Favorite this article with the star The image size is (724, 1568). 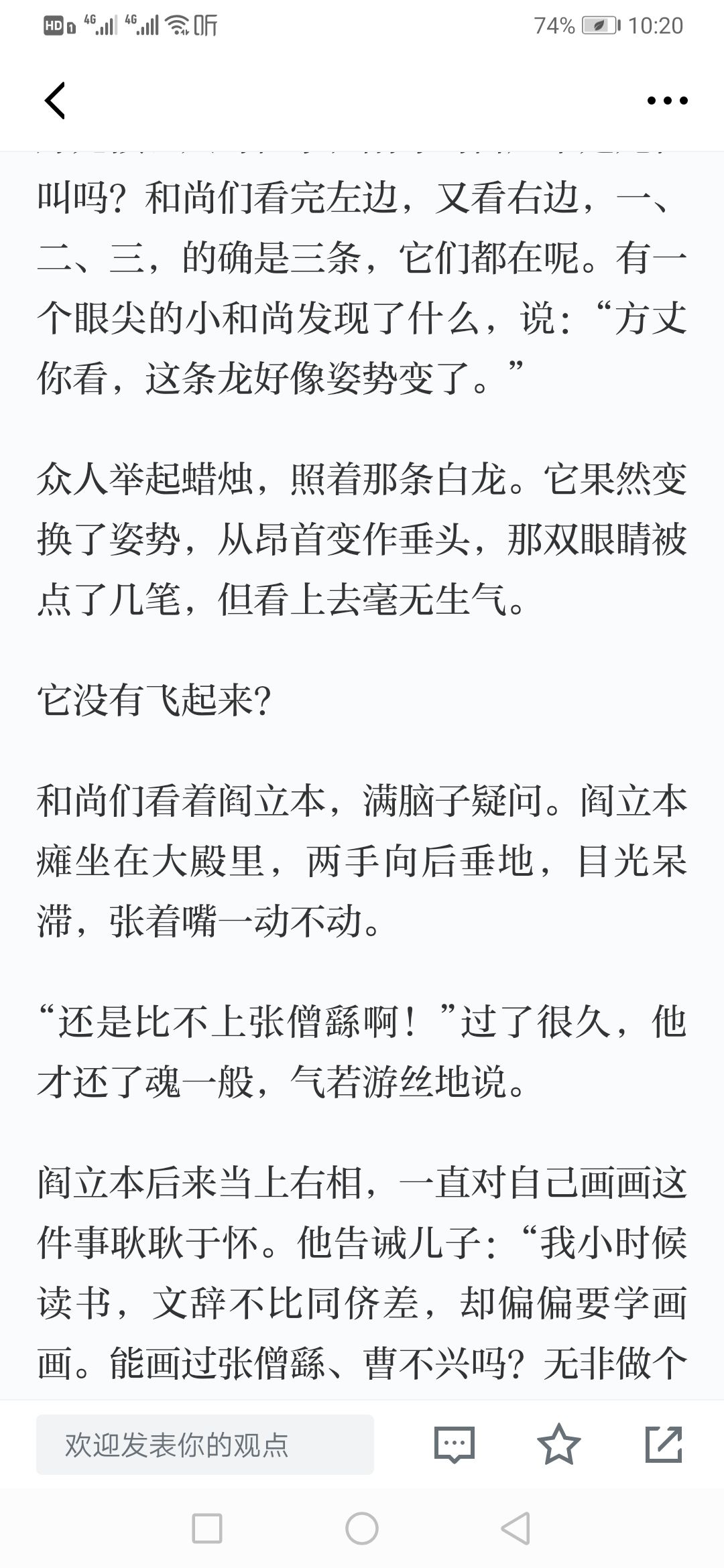tap(559, 1444)
